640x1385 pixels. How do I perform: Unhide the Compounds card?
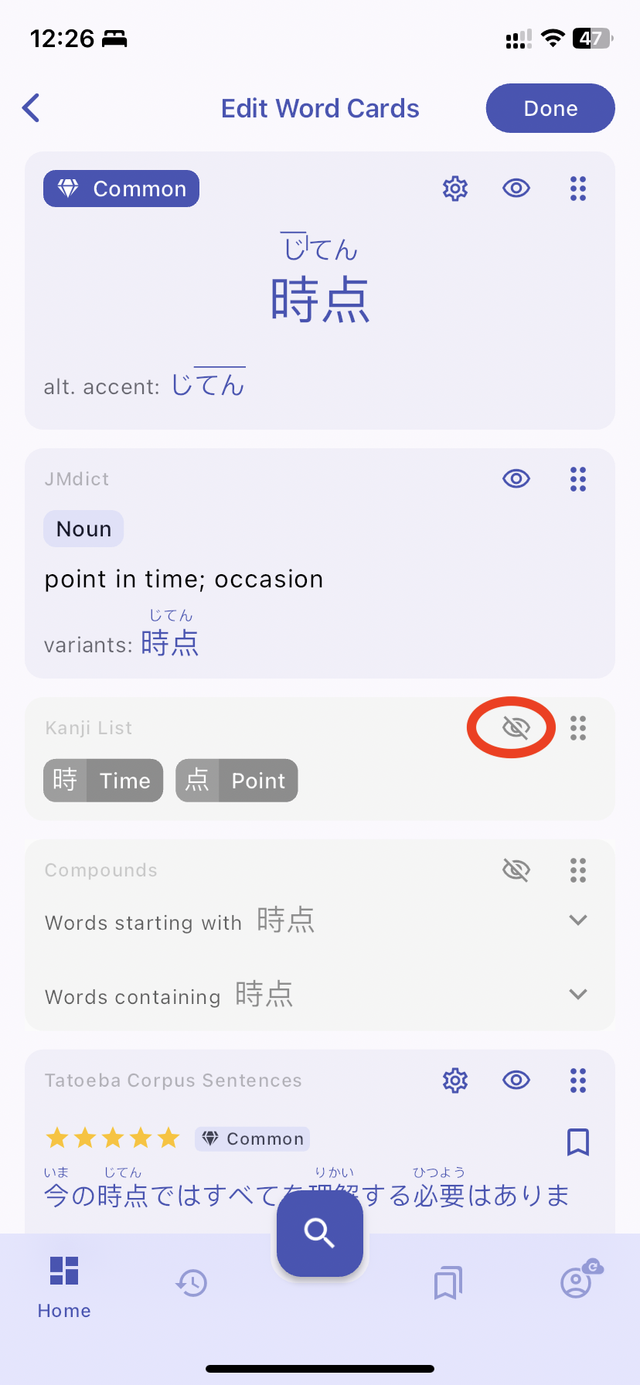516,870
